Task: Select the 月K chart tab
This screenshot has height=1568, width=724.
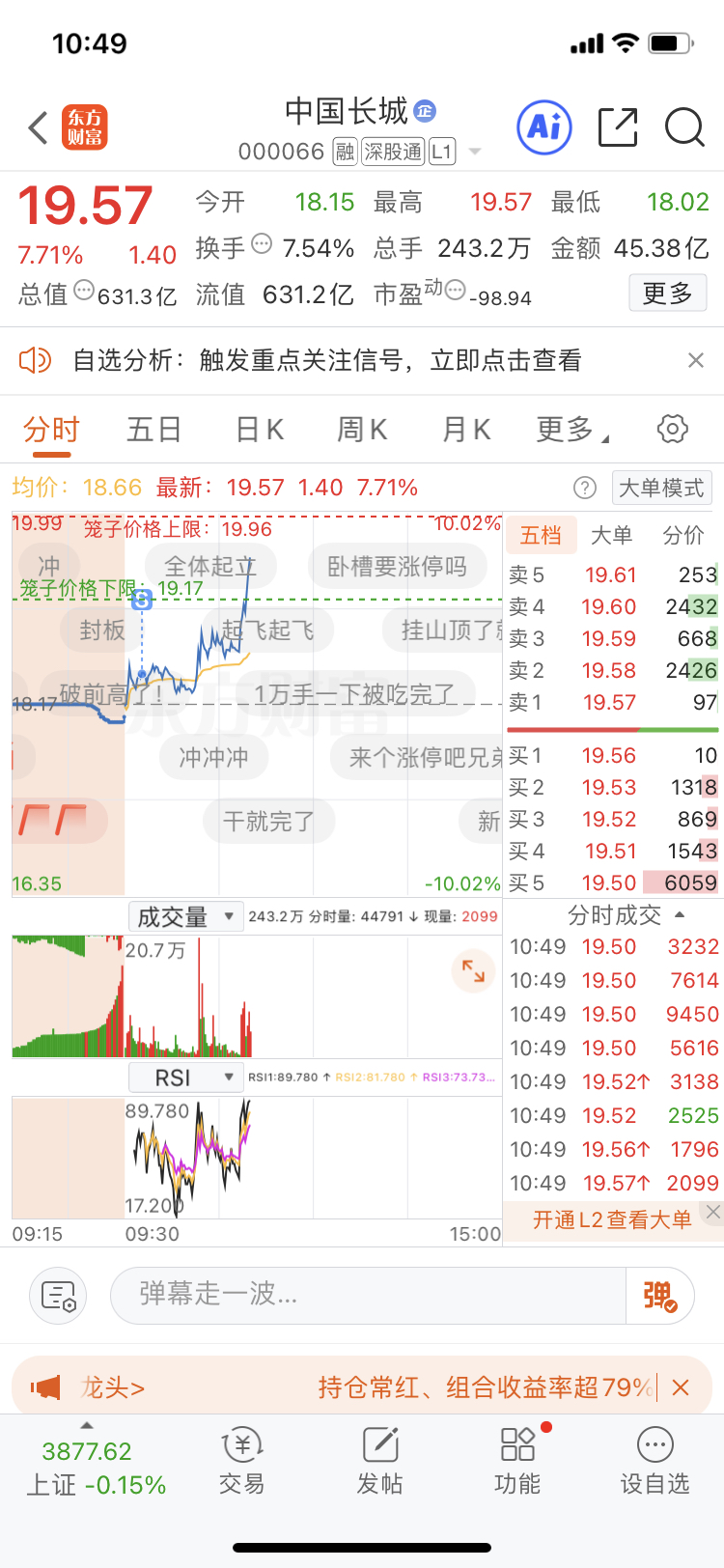Action: (x=466, y=430)
